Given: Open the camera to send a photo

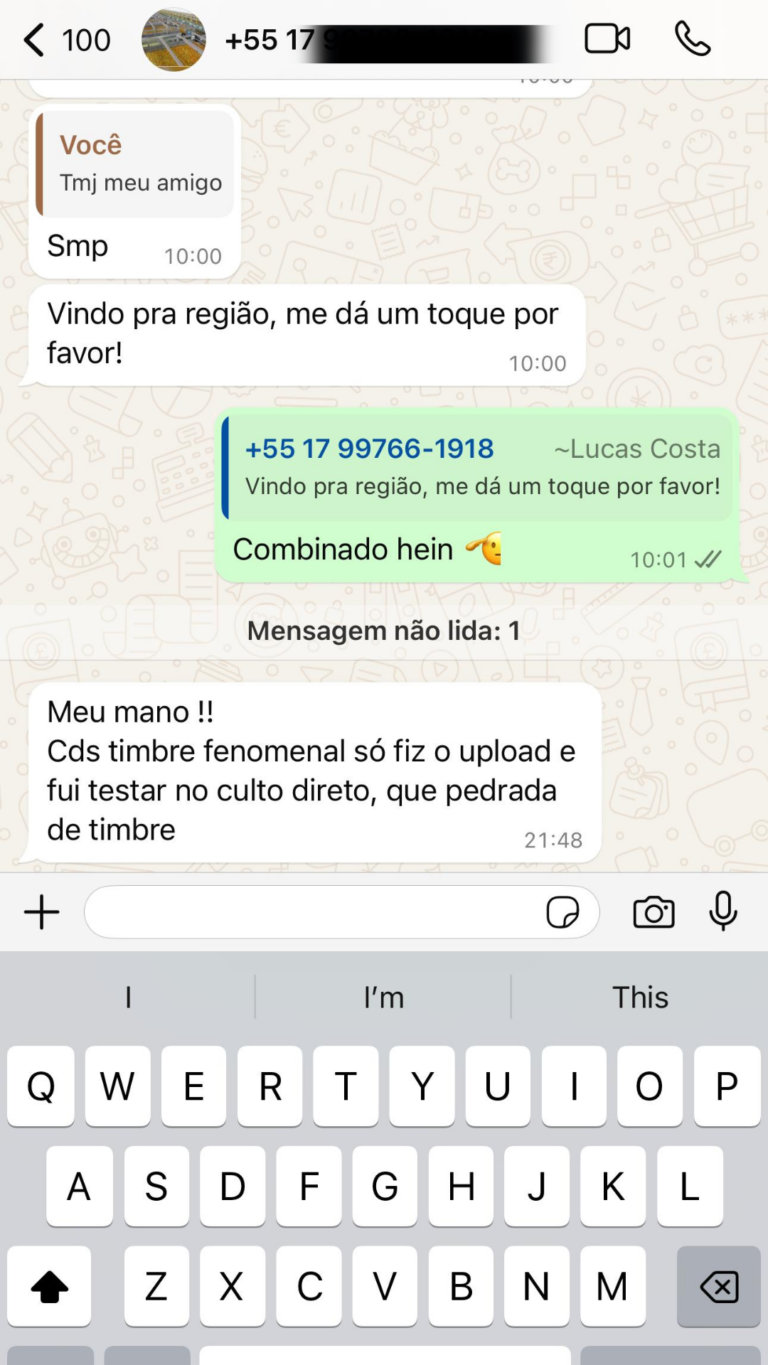Looking at the screenshot, I should (x=653, y=911).
